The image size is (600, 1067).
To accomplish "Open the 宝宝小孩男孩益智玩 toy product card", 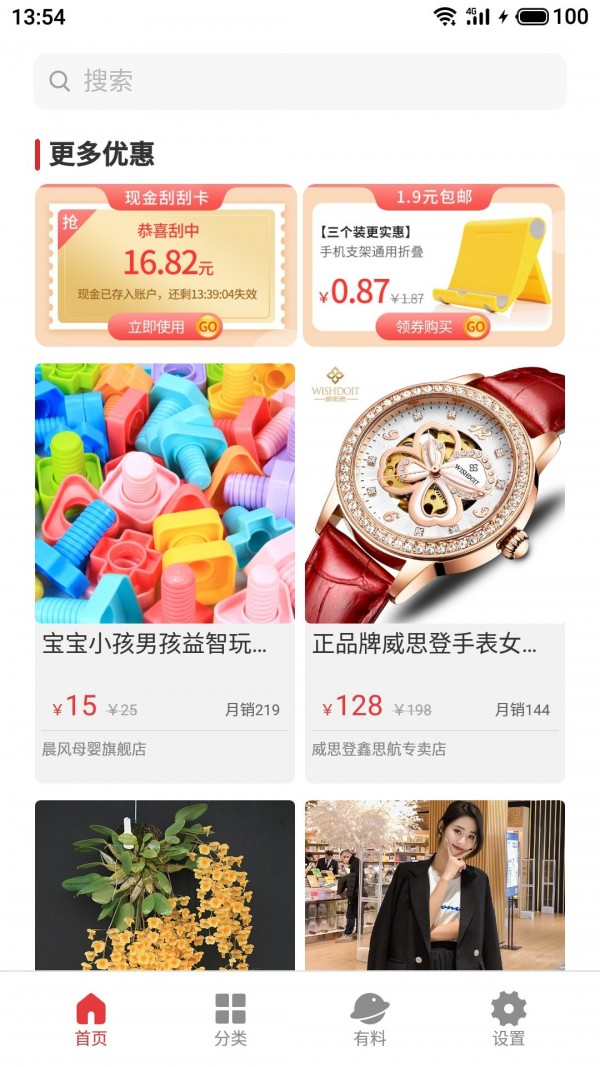I will pos(165,572).
